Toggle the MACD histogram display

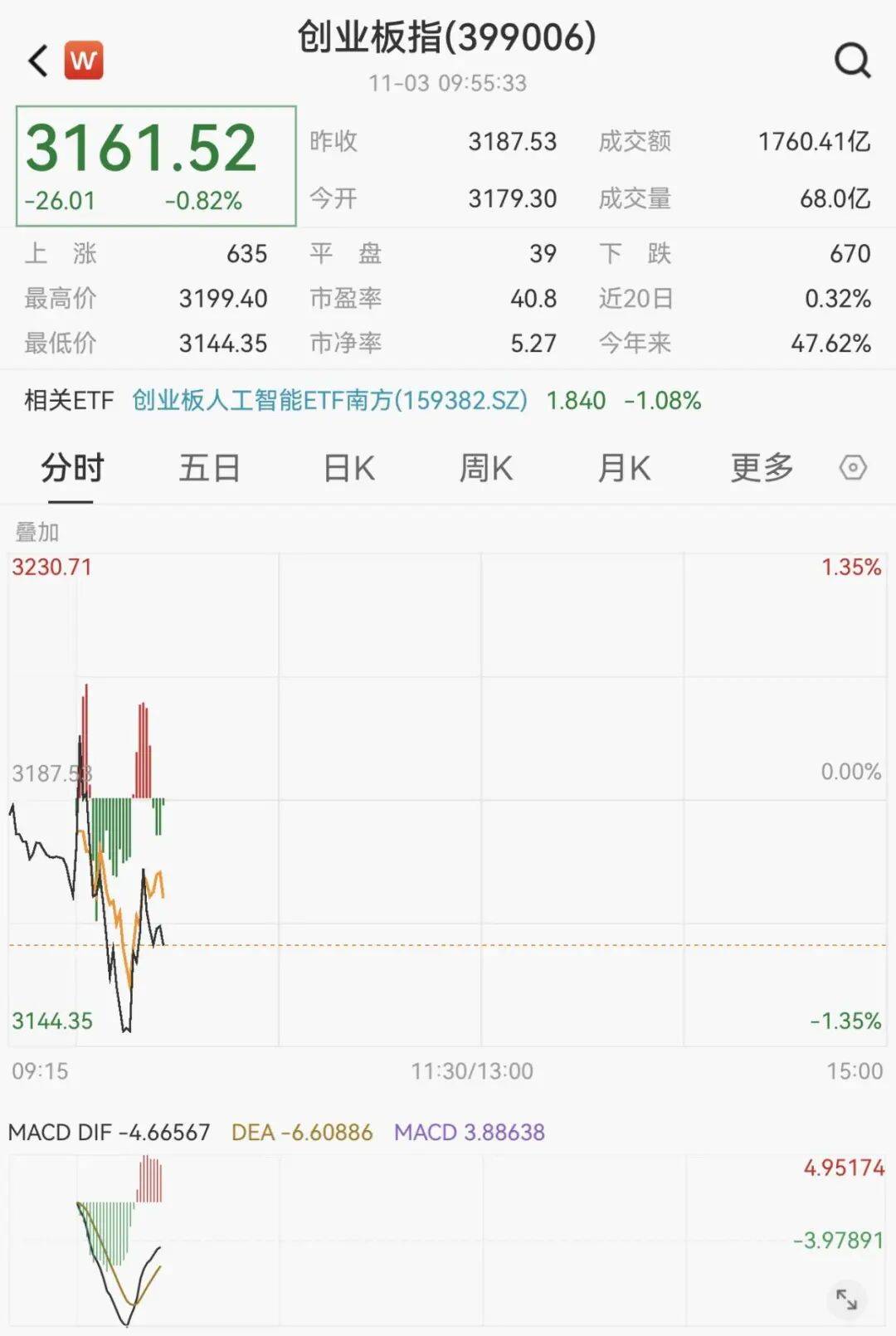470,1130
